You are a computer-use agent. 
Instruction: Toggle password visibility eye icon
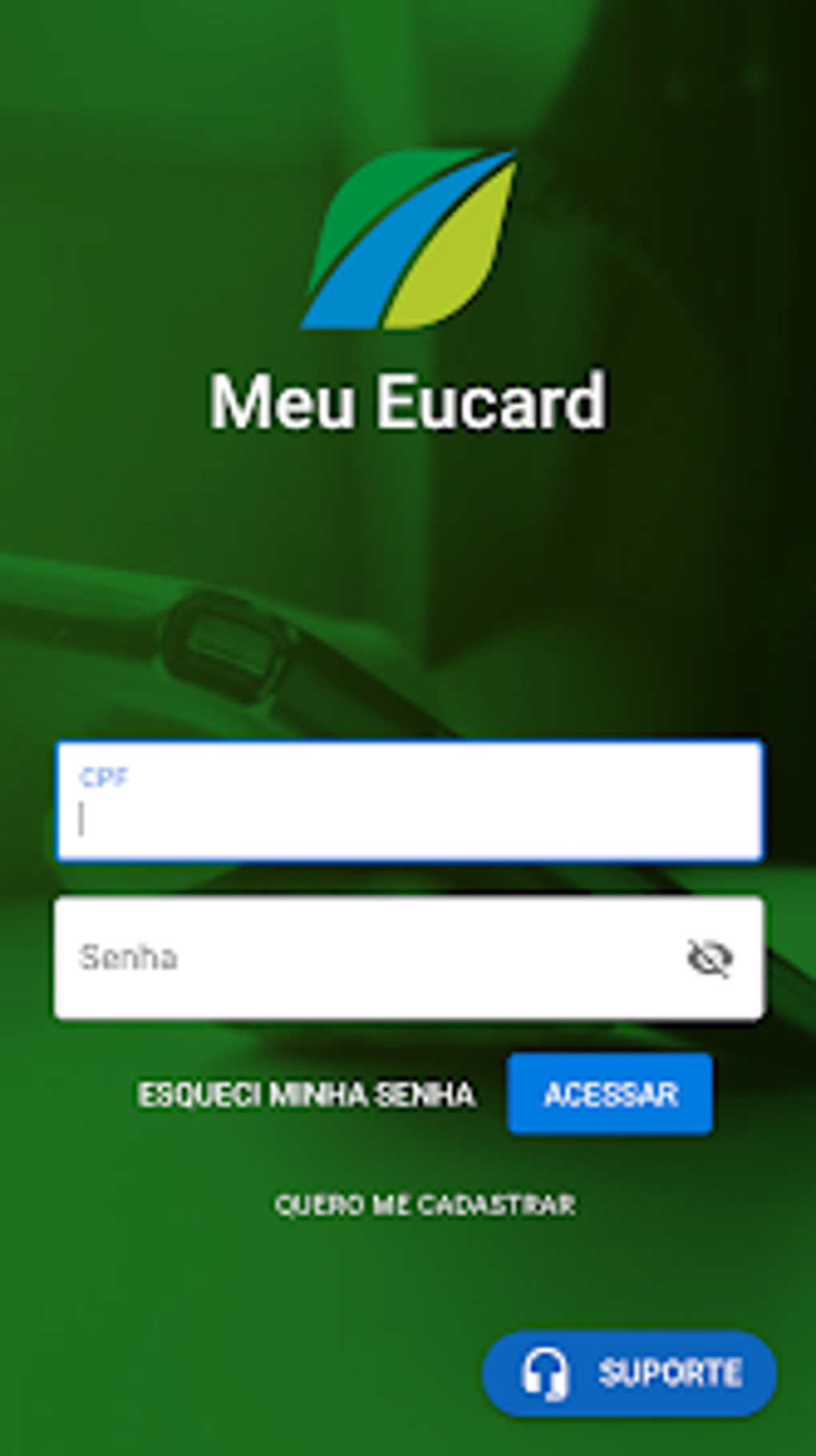coord(710,958)
